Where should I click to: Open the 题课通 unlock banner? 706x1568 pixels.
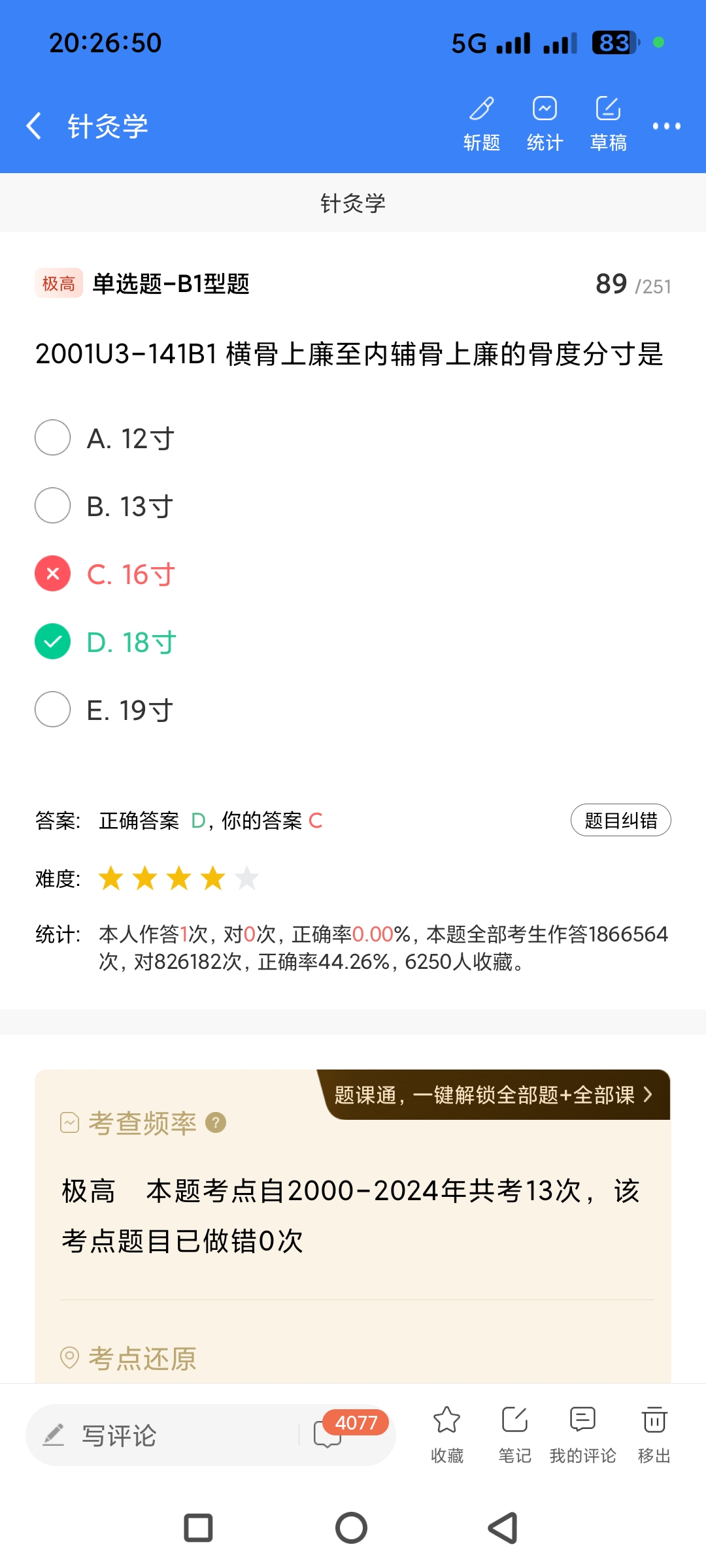pos(494,1095)
